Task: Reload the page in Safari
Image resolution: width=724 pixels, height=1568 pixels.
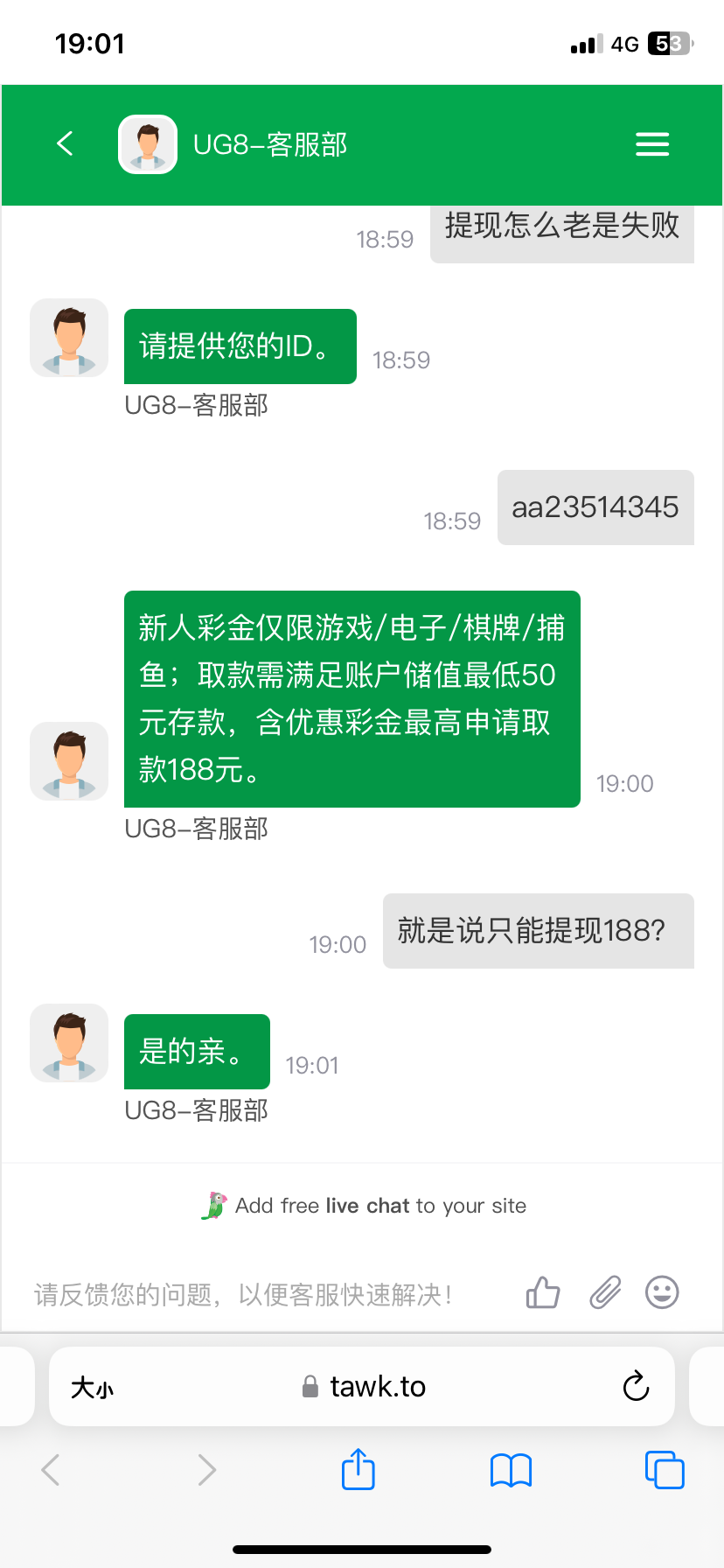Action: click(x=636, y=1386)
